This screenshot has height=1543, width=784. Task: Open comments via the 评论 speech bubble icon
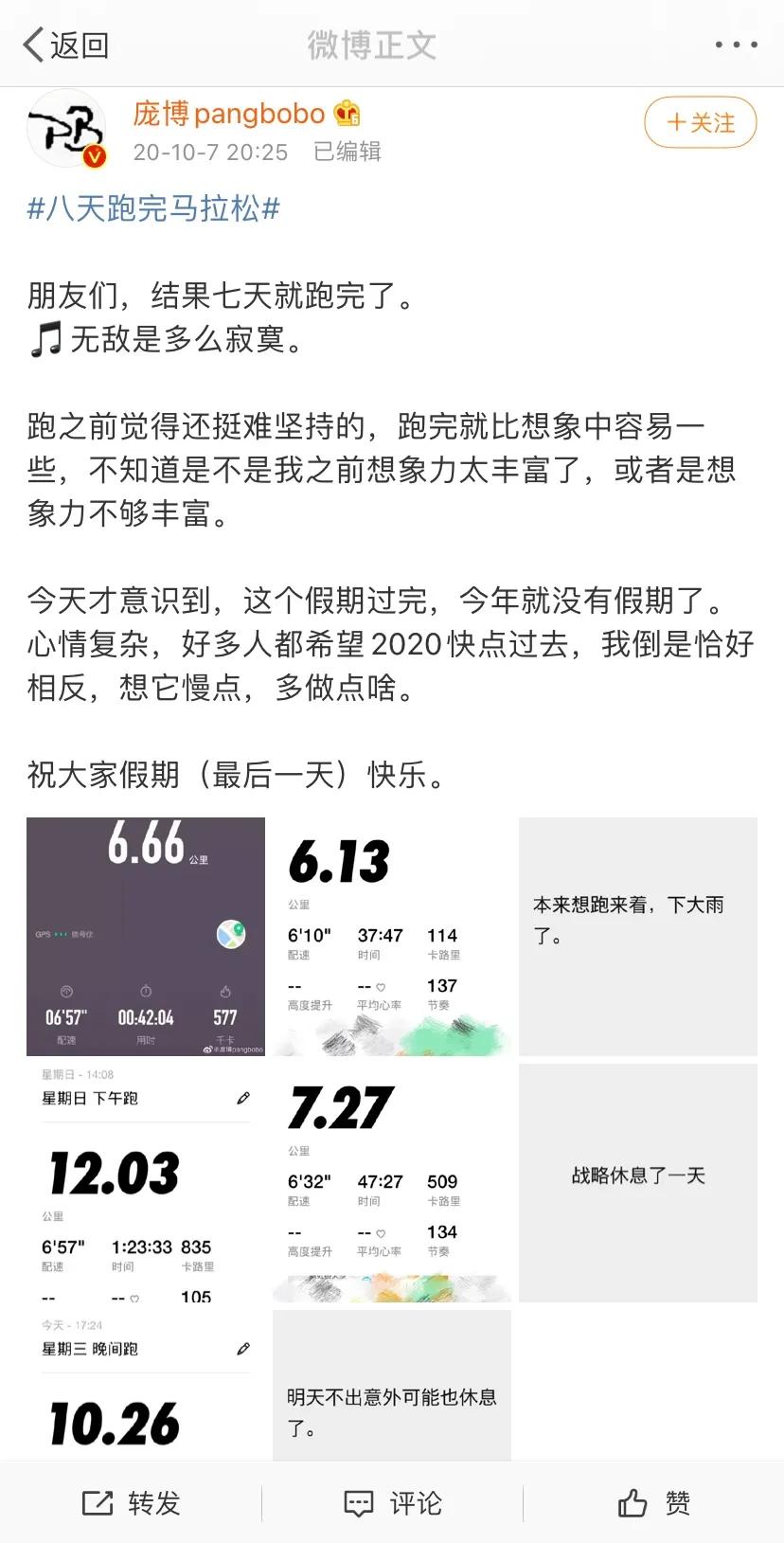tap(359, 1502)
